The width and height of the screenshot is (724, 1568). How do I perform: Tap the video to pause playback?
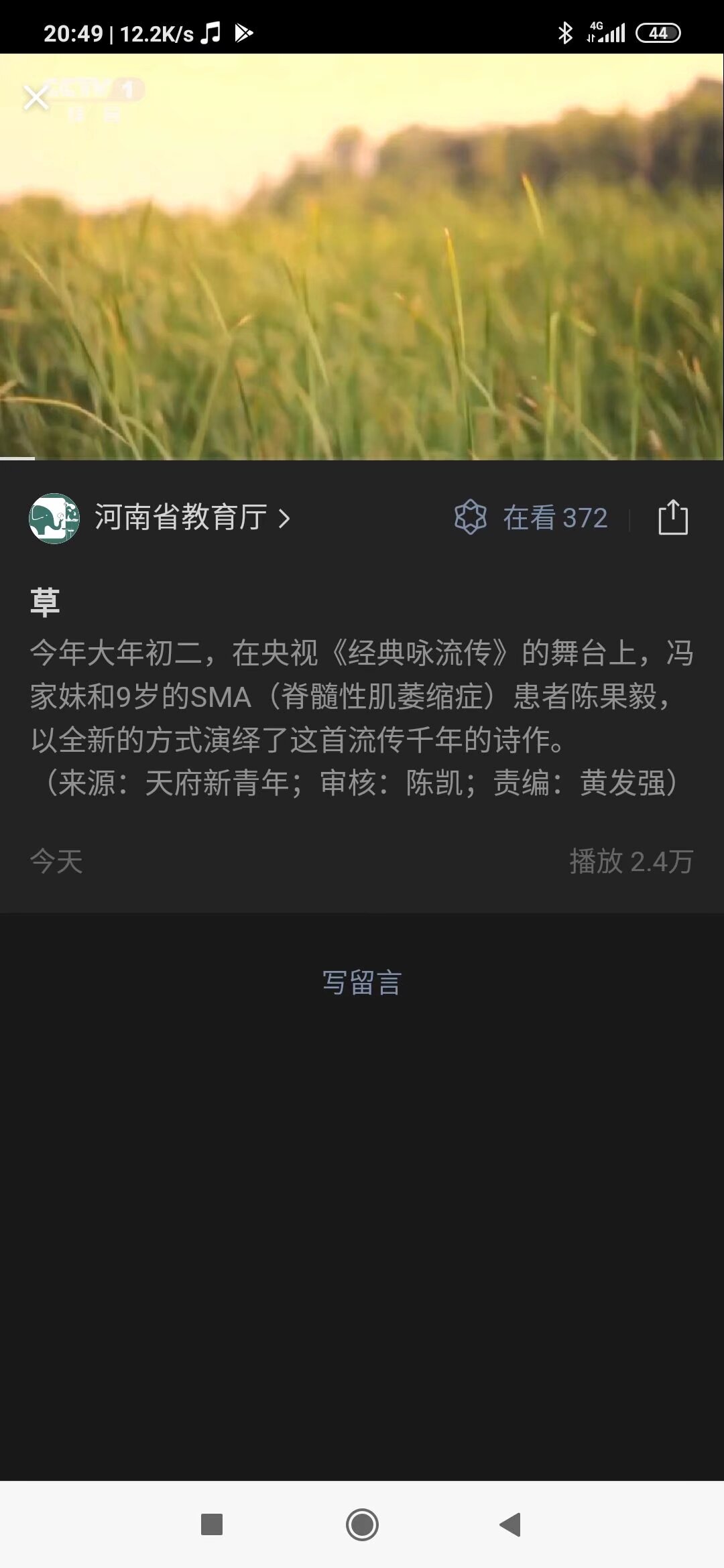click(x=362, y=268)
